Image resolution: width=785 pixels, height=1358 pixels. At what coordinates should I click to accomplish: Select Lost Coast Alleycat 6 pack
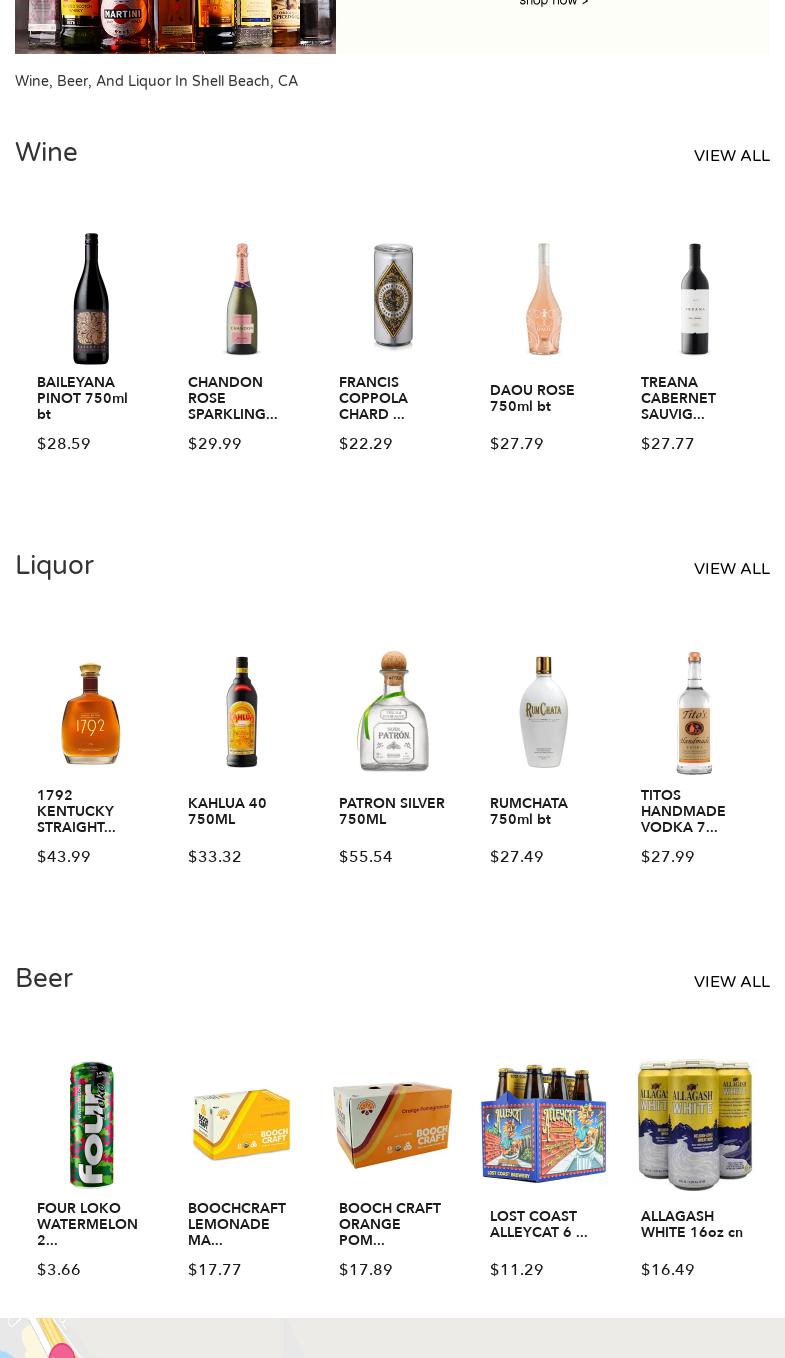coord(543,1126)
